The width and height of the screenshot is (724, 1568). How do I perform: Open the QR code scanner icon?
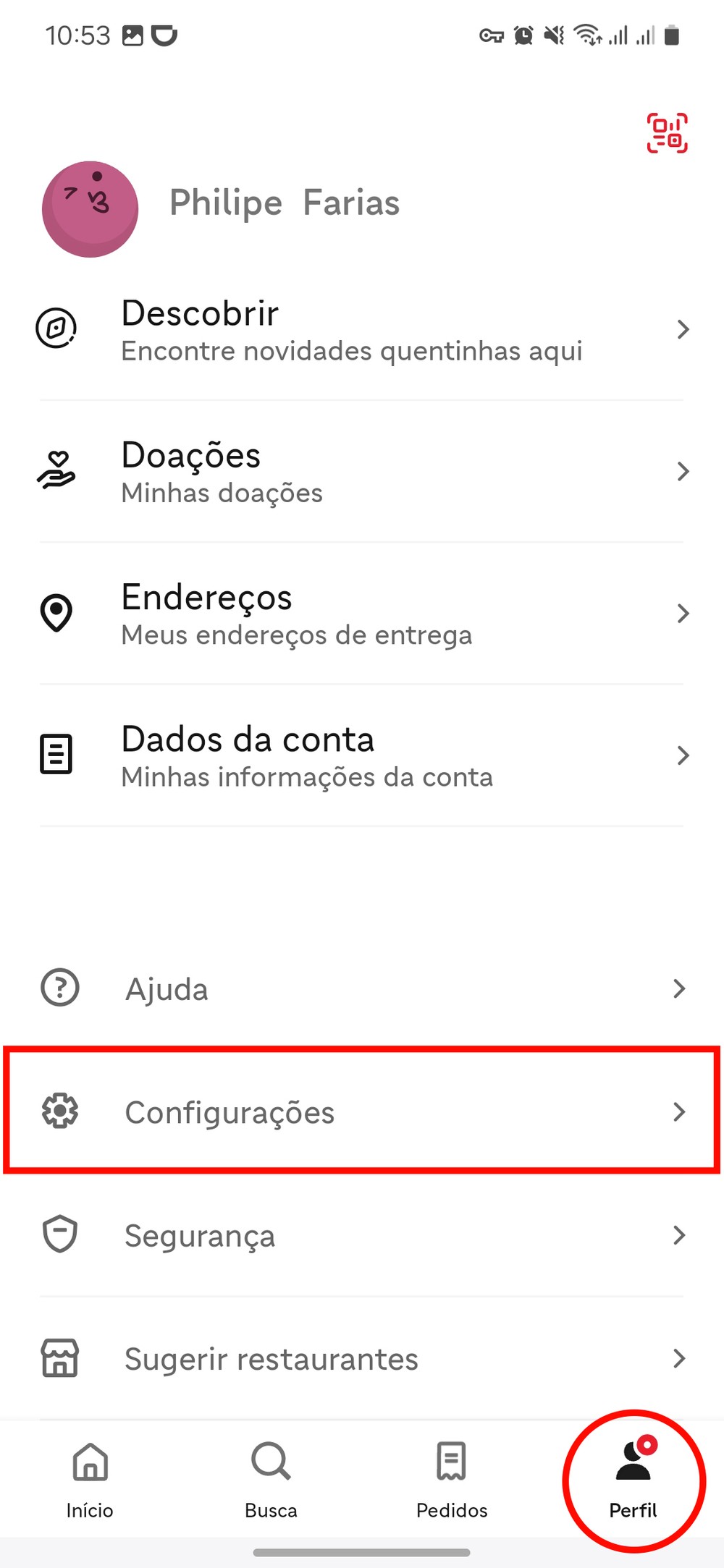(667, 133)
